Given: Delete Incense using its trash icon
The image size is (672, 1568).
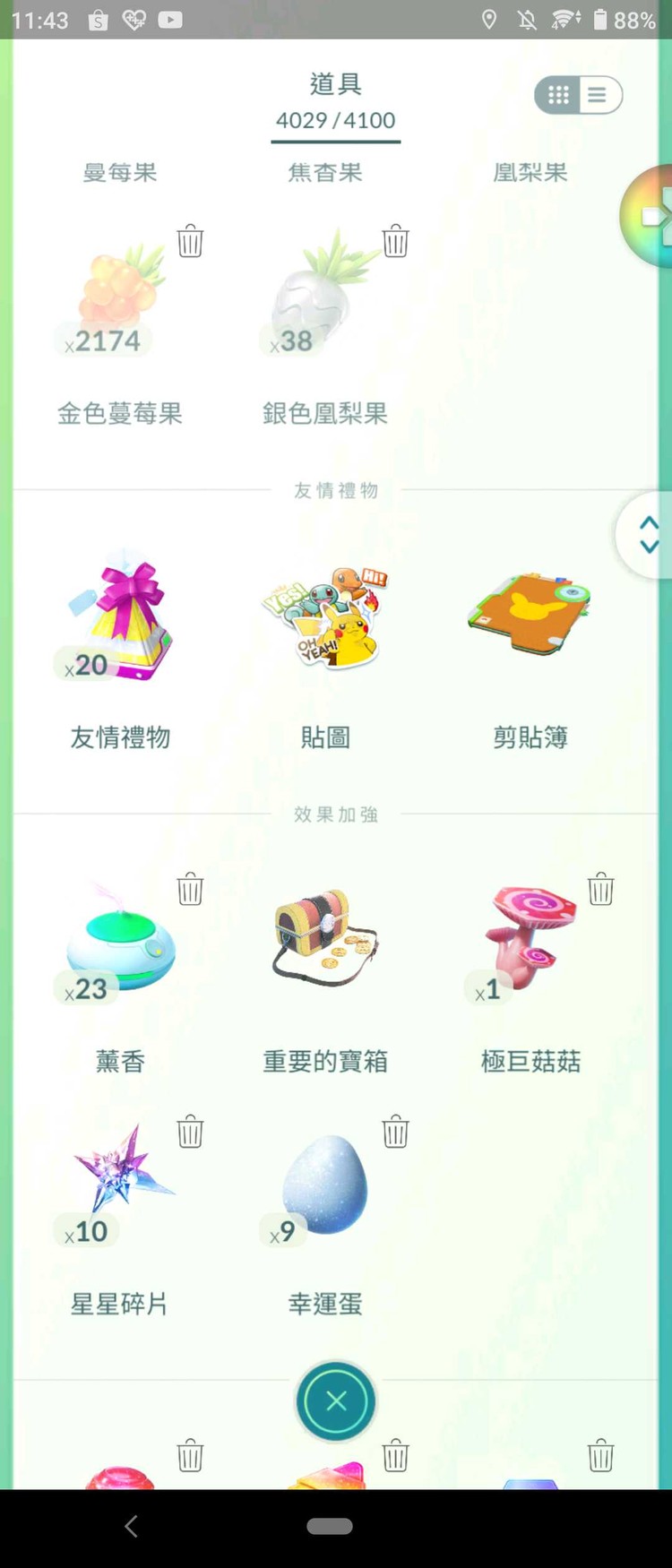Looking at the screenshot, I should point(190,888).
